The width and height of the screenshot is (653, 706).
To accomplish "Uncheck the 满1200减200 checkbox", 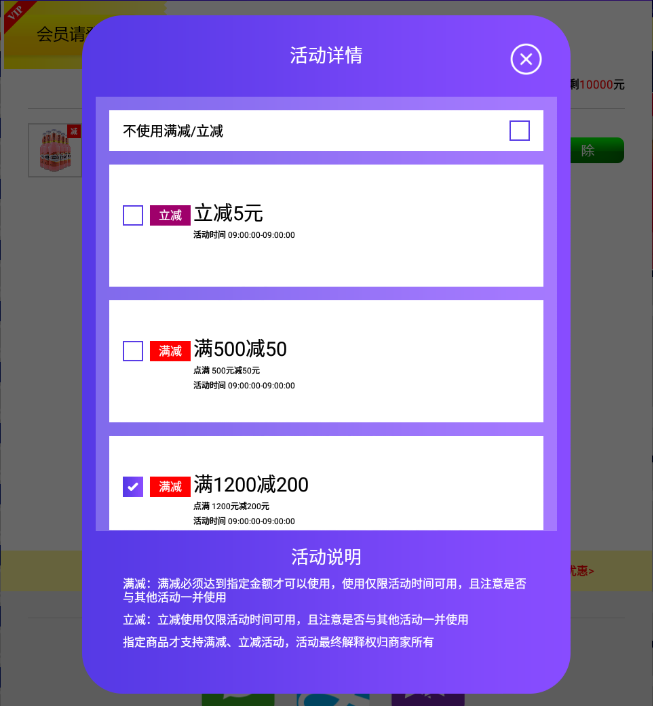I will (133, 486).
